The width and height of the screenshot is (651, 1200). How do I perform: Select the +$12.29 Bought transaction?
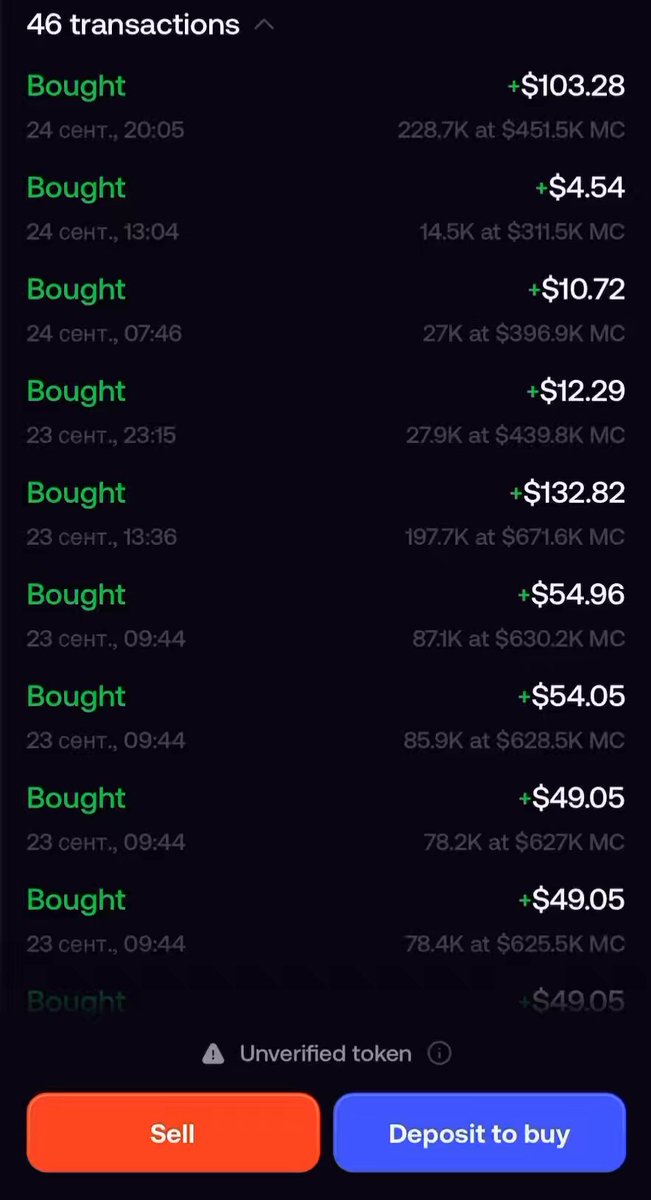[326, 412]
